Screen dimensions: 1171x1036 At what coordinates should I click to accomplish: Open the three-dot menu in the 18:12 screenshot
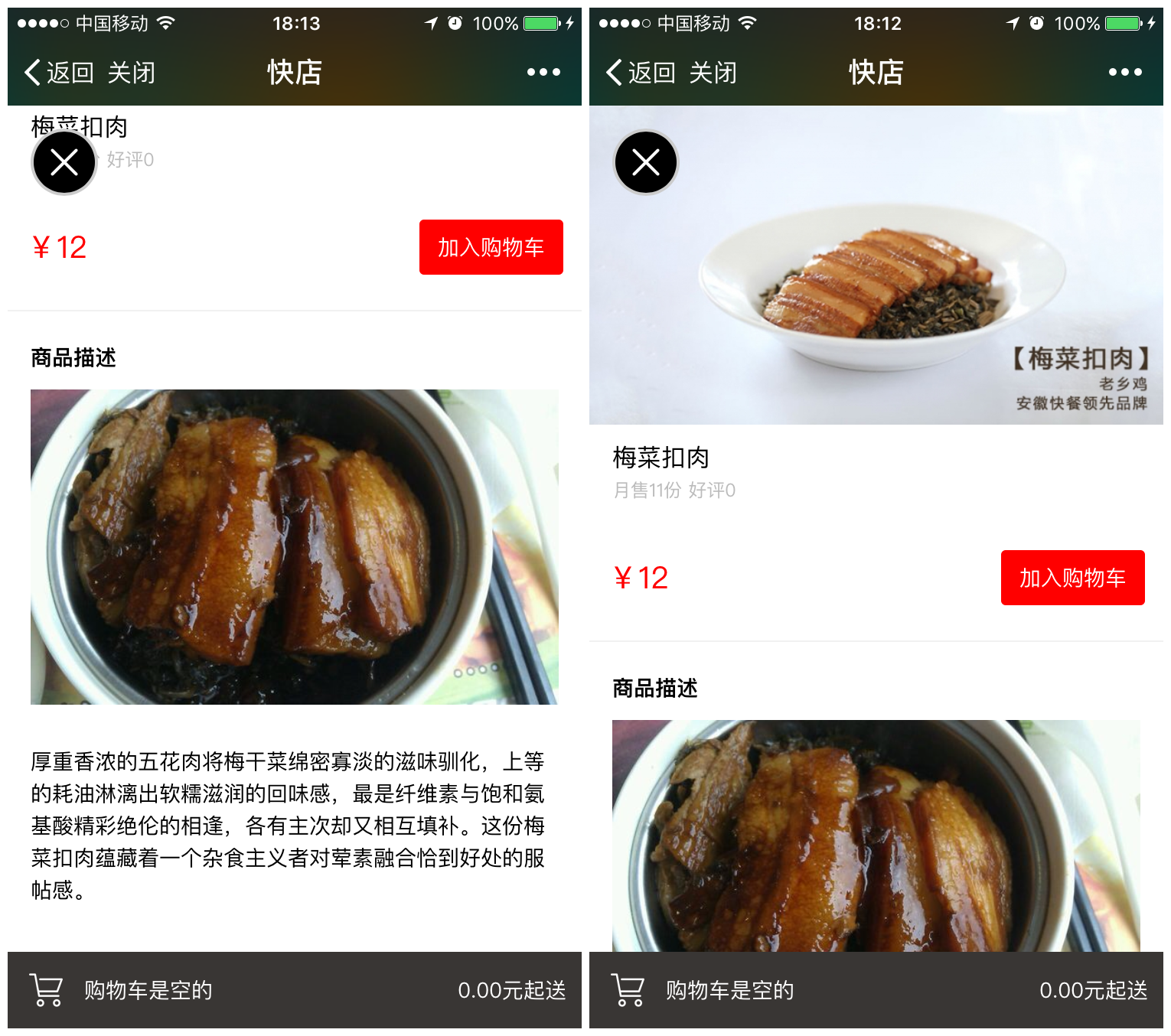(x=1125, y=73)
